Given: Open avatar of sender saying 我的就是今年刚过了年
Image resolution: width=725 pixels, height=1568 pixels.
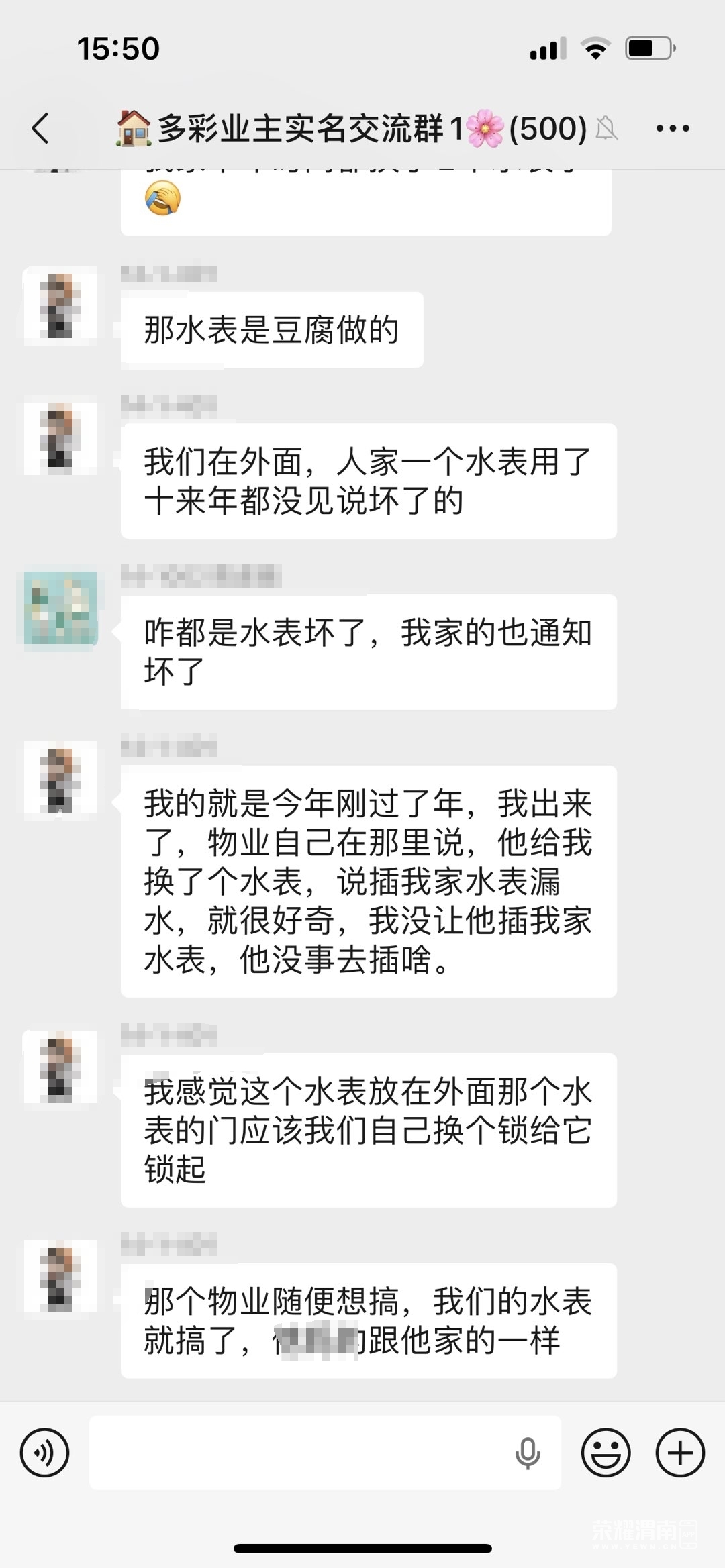Looking at the screenshot, I should (60, 780).
